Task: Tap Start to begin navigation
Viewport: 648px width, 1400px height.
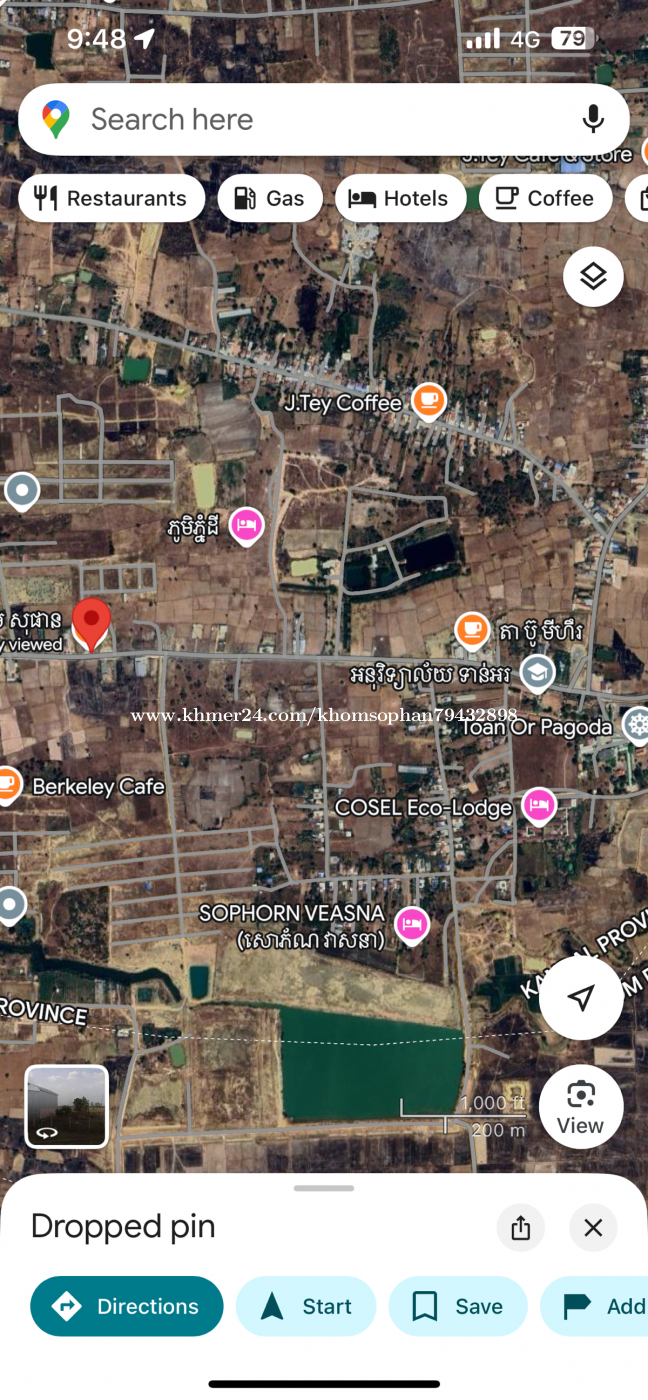Action: pyautogui.click(x=306, y=1306)
